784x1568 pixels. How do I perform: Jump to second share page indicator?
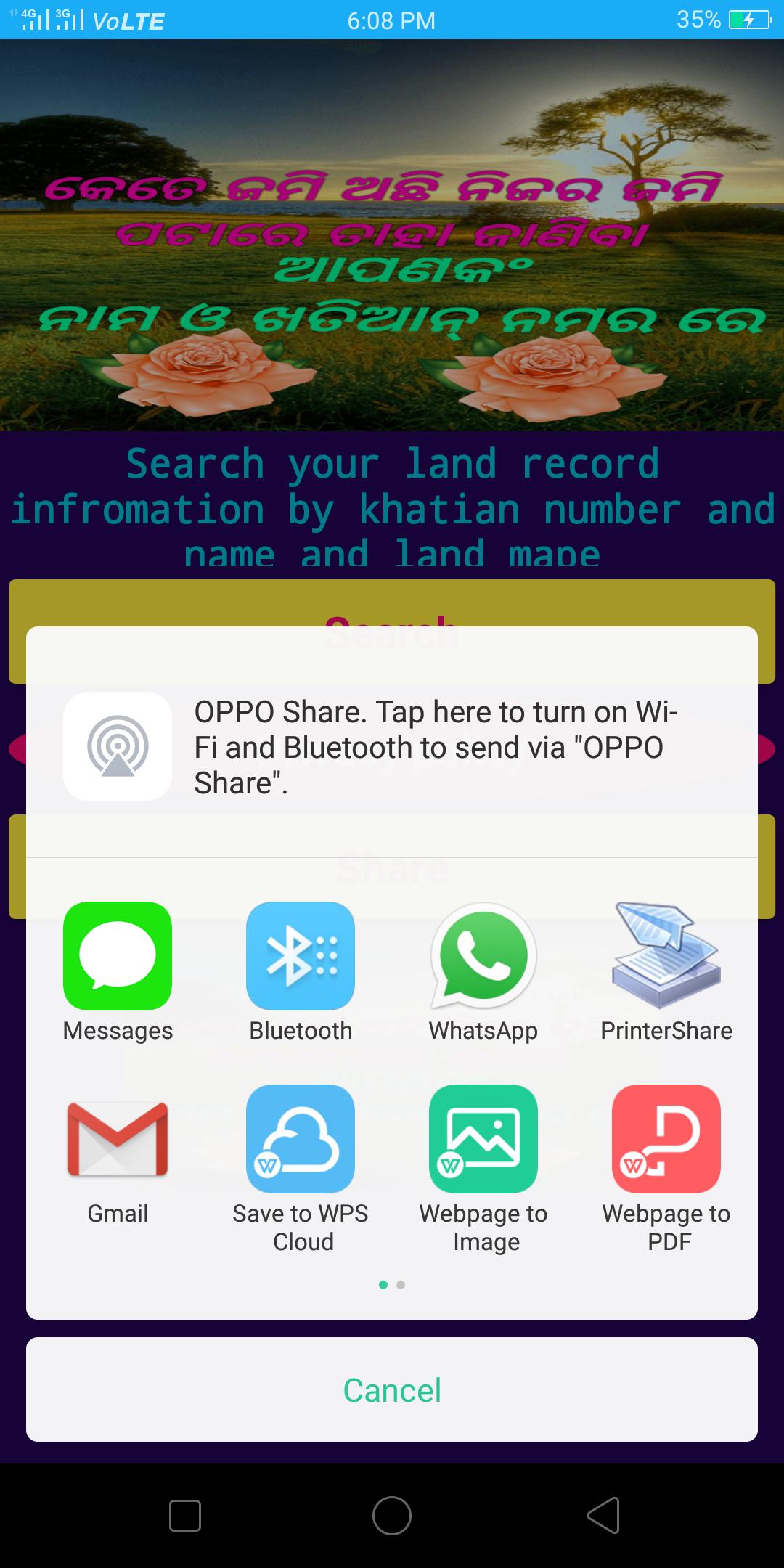click(x=401, y=1285)
